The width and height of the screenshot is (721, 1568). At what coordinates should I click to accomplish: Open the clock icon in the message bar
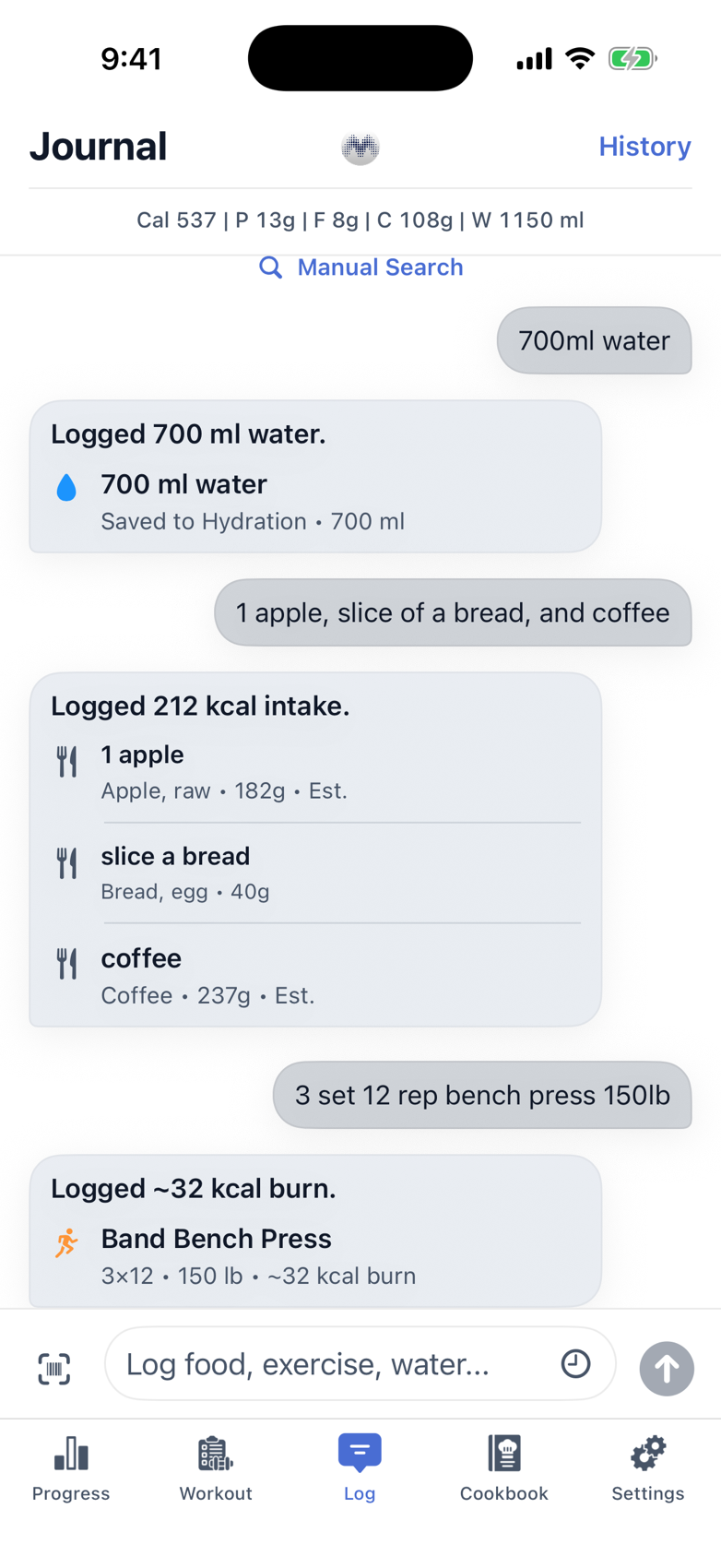tap(575, 1362)
